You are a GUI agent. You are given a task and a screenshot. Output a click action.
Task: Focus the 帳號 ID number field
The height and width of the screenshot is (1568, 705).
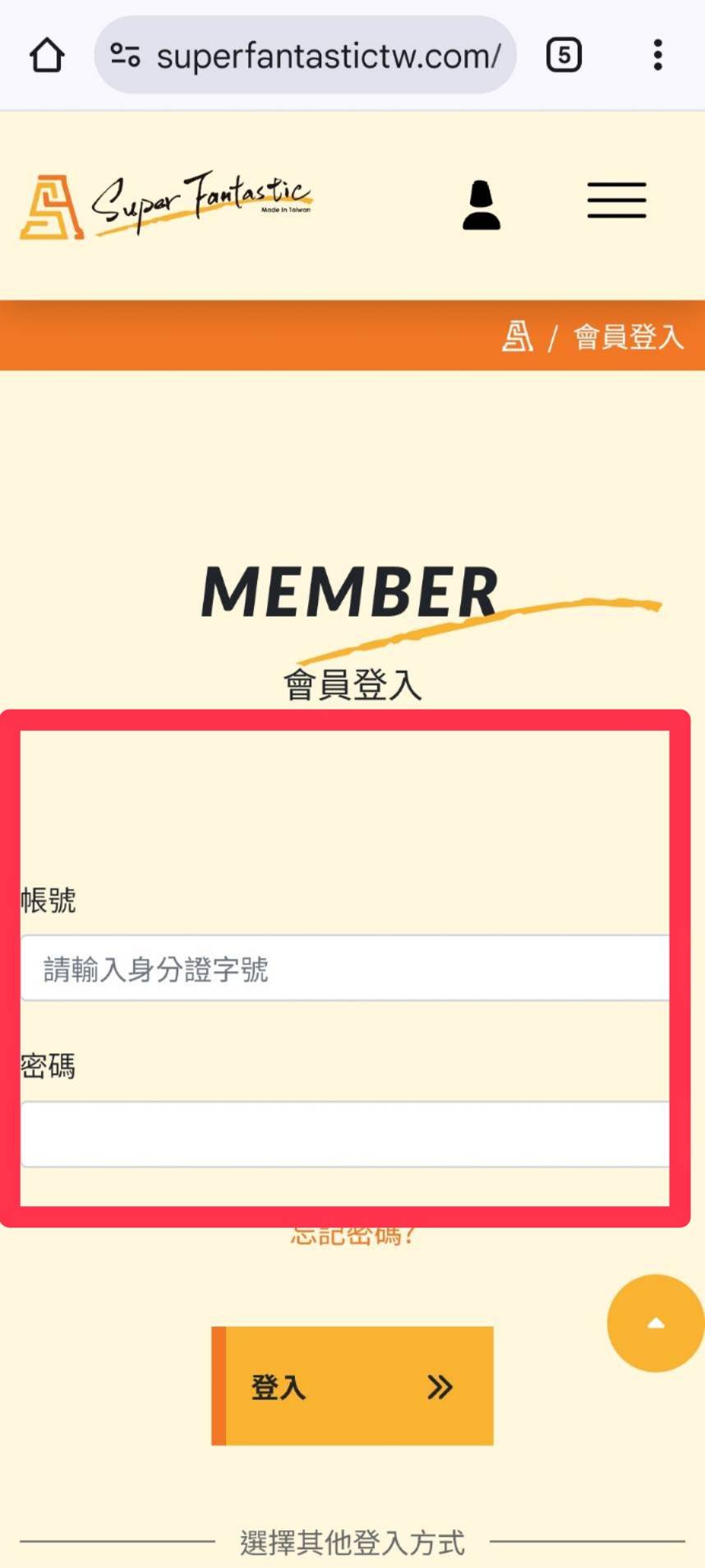[345, 969]
